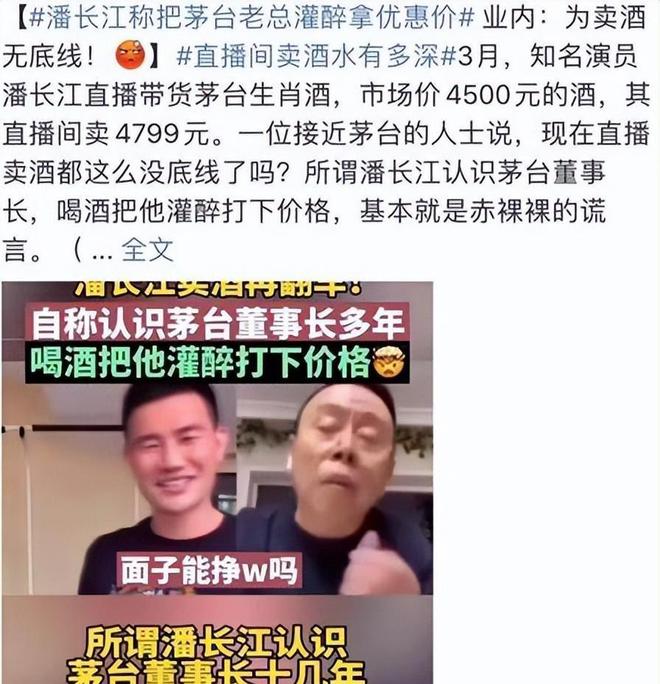Open the 潘长江 video thumbnail
Image resolution: width=660 pixels, height=684 pixels.
(218, 480)
